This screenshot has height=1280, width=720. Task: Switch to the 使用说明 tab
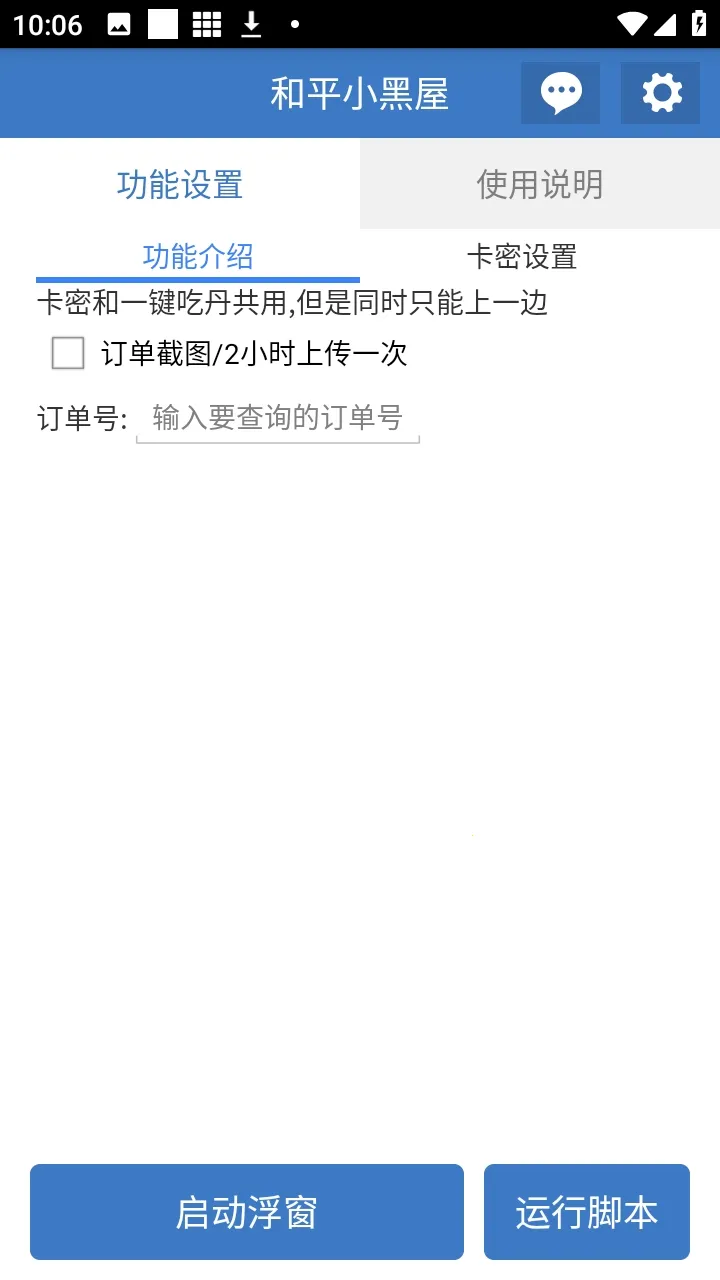[x=540, y=185]
